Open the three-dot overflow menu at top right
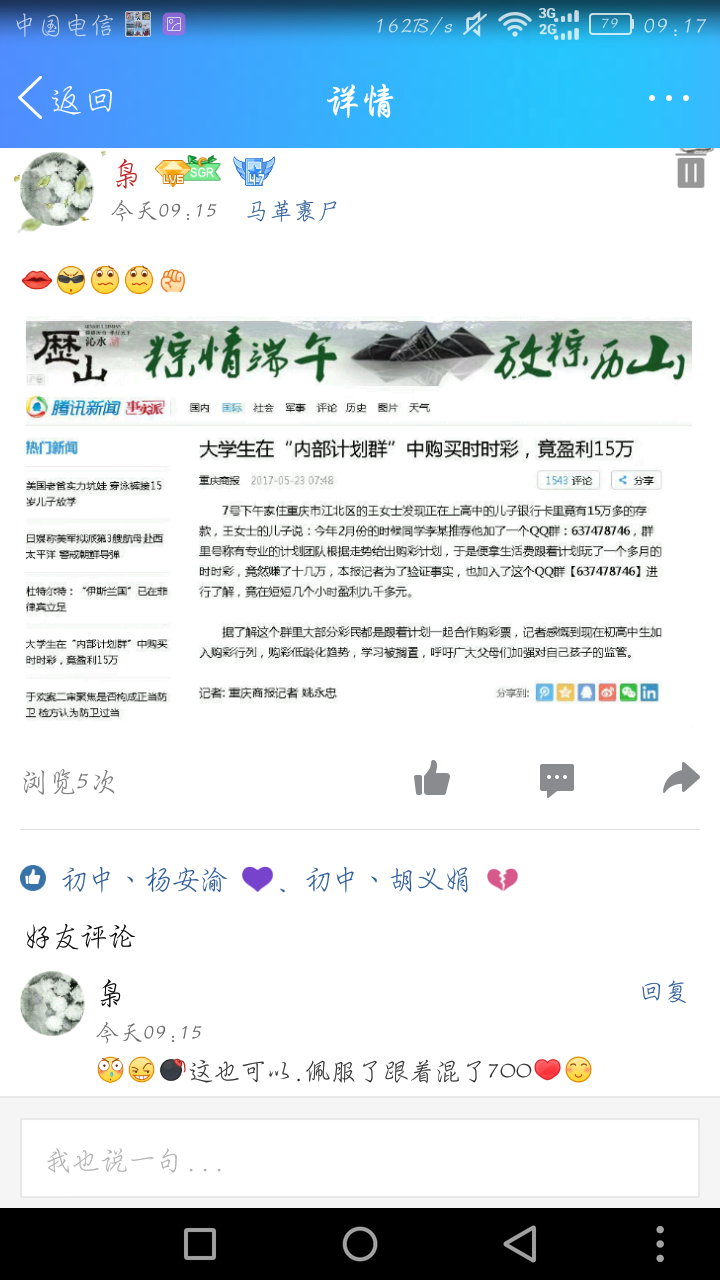Screen dimensions: 720x1280 point(669,98)
